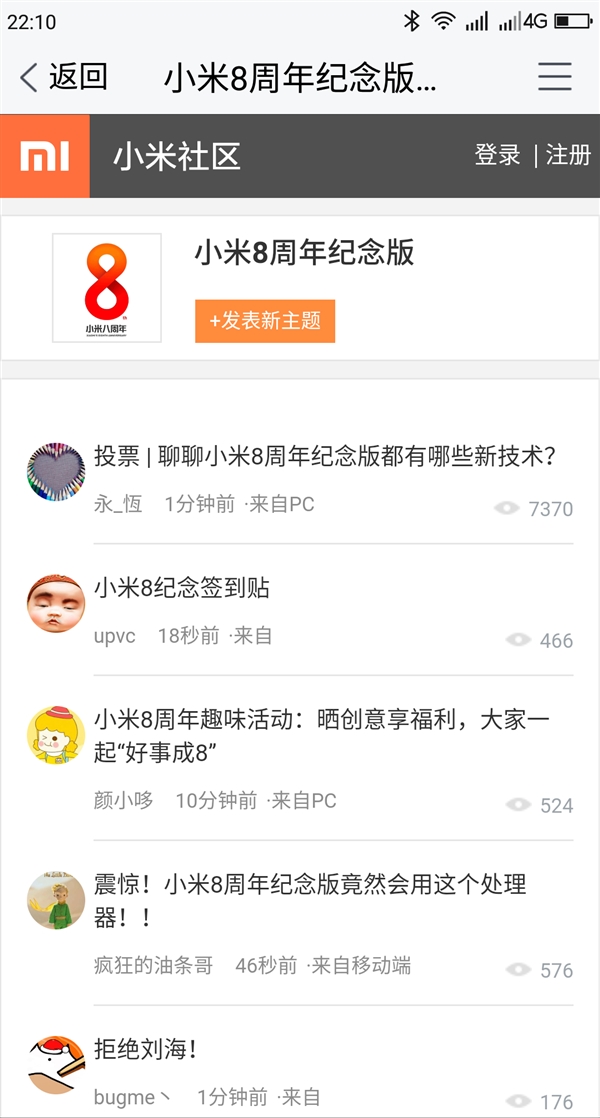
Task: Tap 注册 to register
Action: (568, 155)
